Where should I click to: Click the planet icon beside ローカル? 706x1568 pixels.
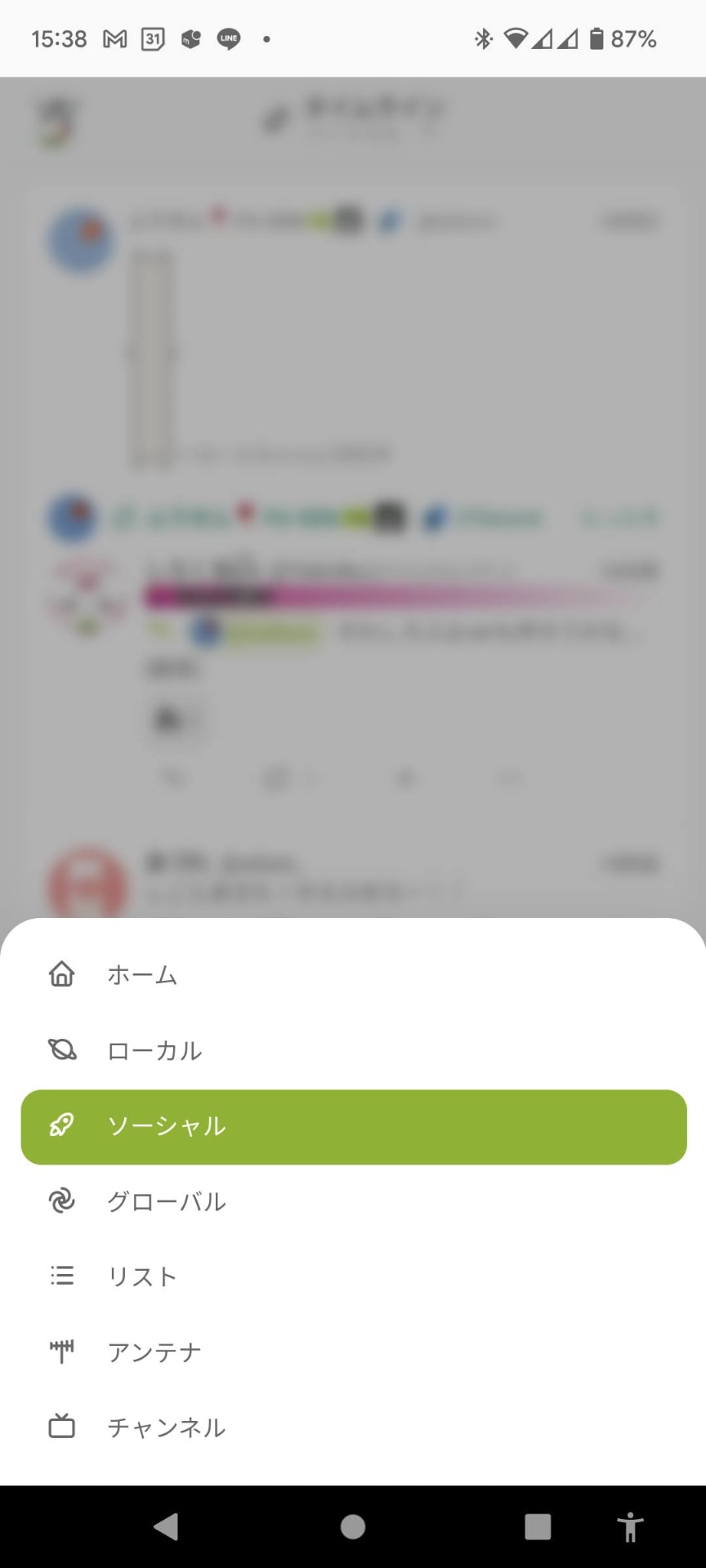coord(61,1049)
